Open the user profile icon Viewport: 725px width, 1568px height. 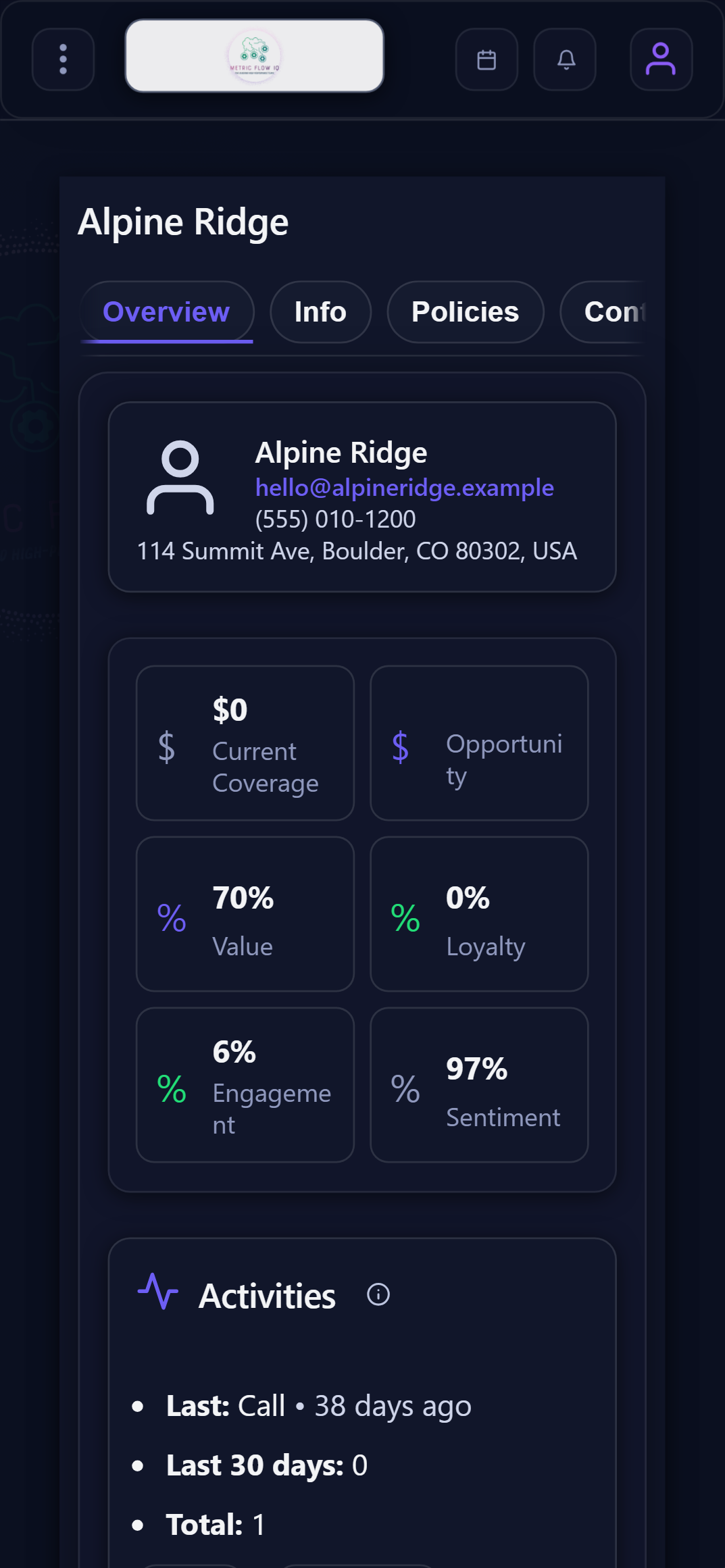pos(660,59)
